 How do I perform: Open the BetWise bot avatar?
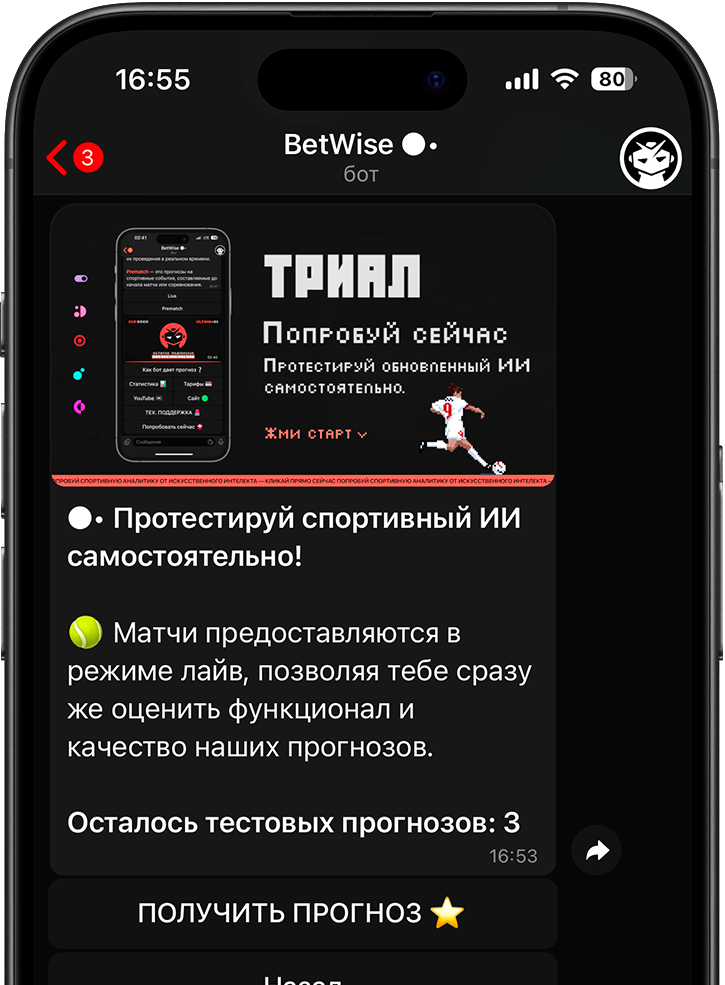[x=651, y=159]
